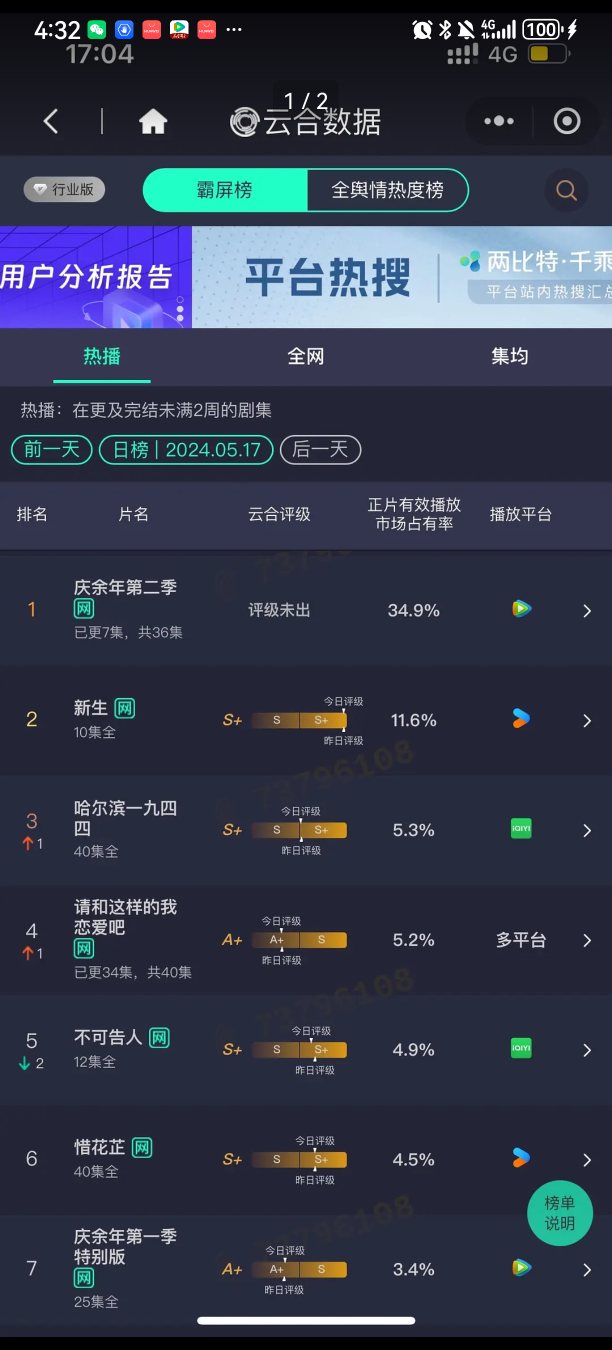Go to 前一天 rankings

click(x=52, y=449)
